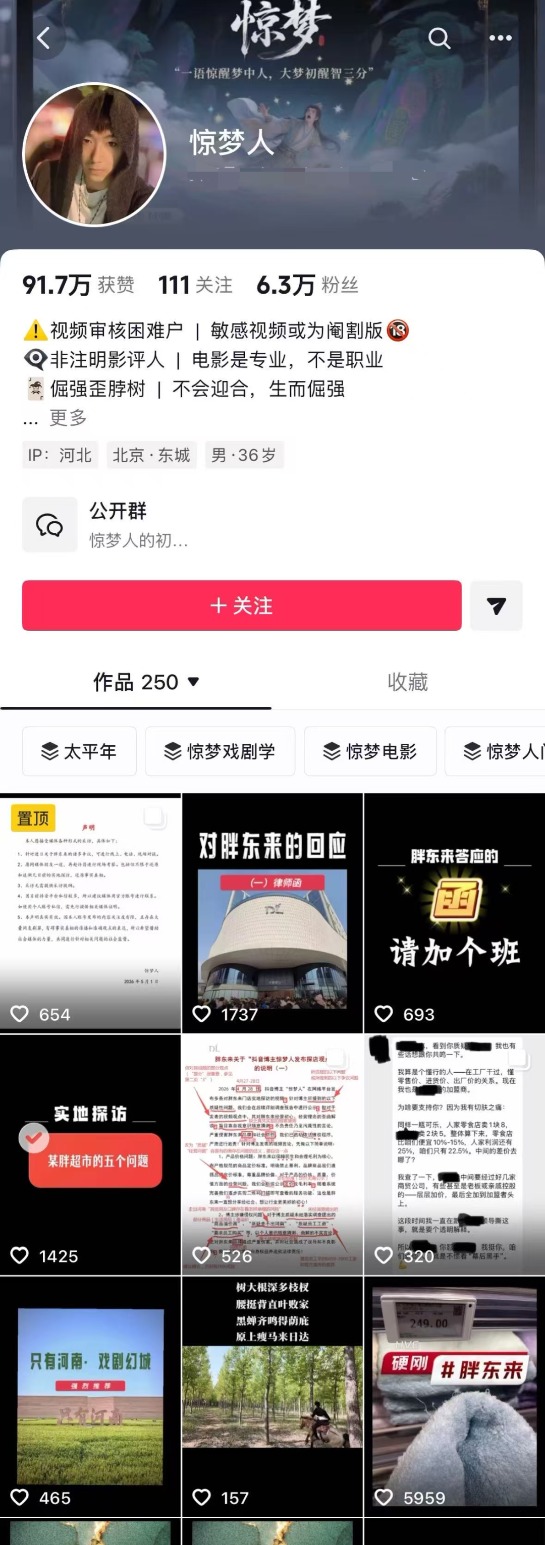Select the 惊梦电影 collection chip
Image resolution: width=545 pixels, height=1545 pixels.
coord(370,751)
